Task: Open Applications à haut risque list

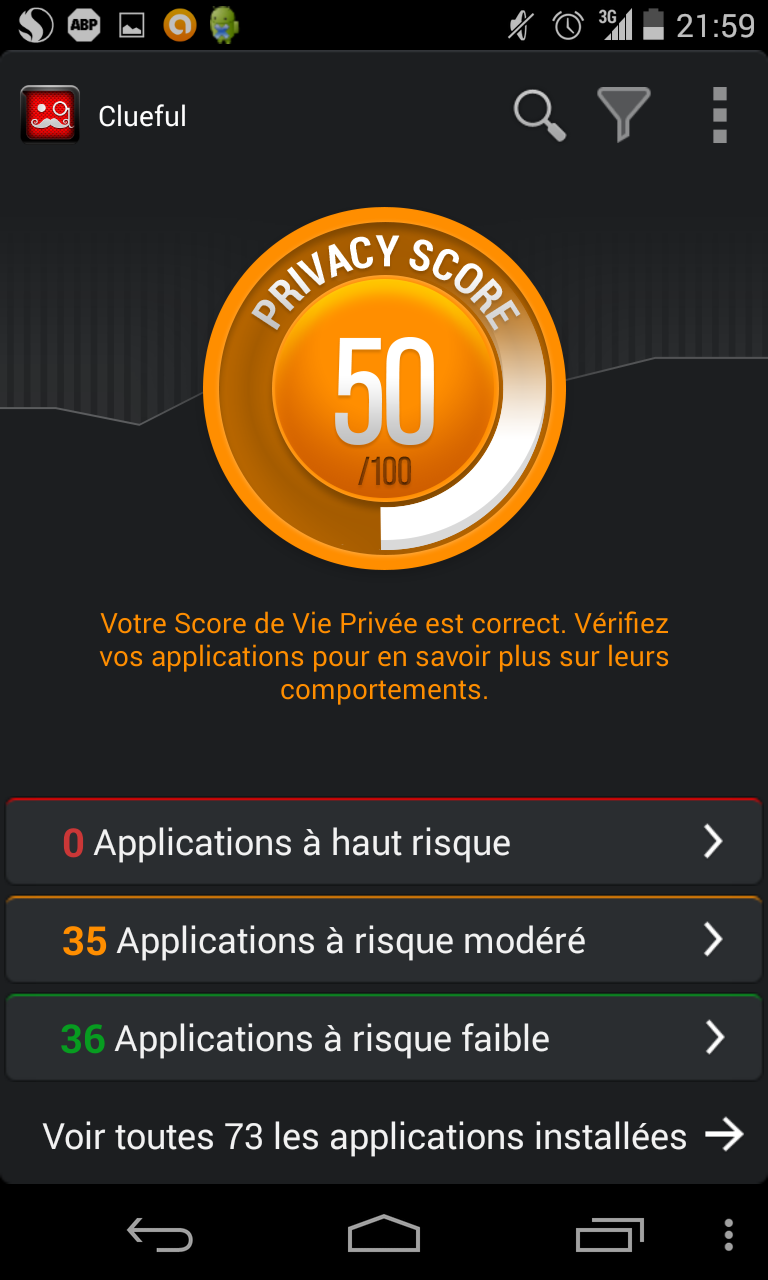Action: [x=384, y=842]
